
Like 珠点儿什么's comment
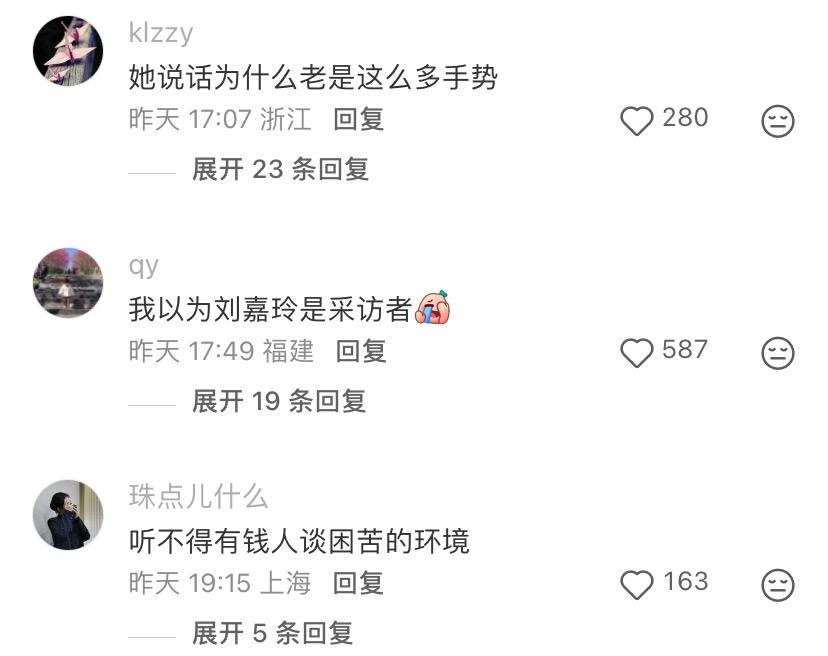click(637, 584)
